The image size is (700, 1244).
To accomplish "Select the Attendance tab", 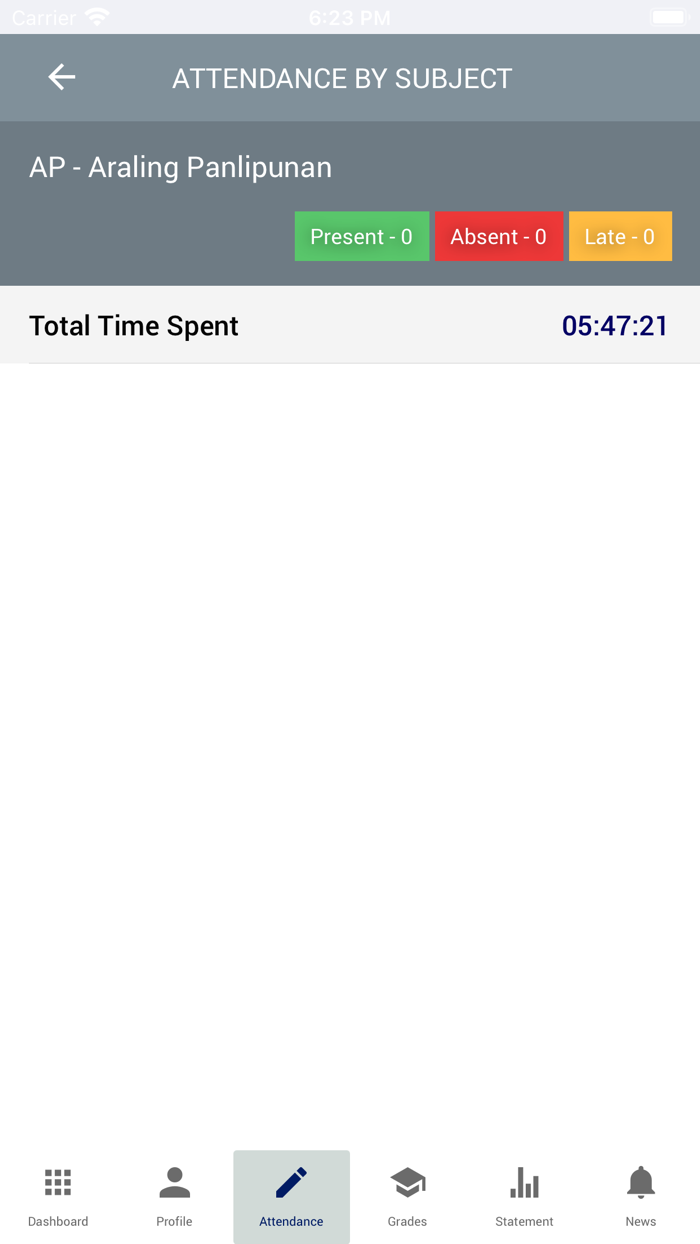I will 291,1196.
